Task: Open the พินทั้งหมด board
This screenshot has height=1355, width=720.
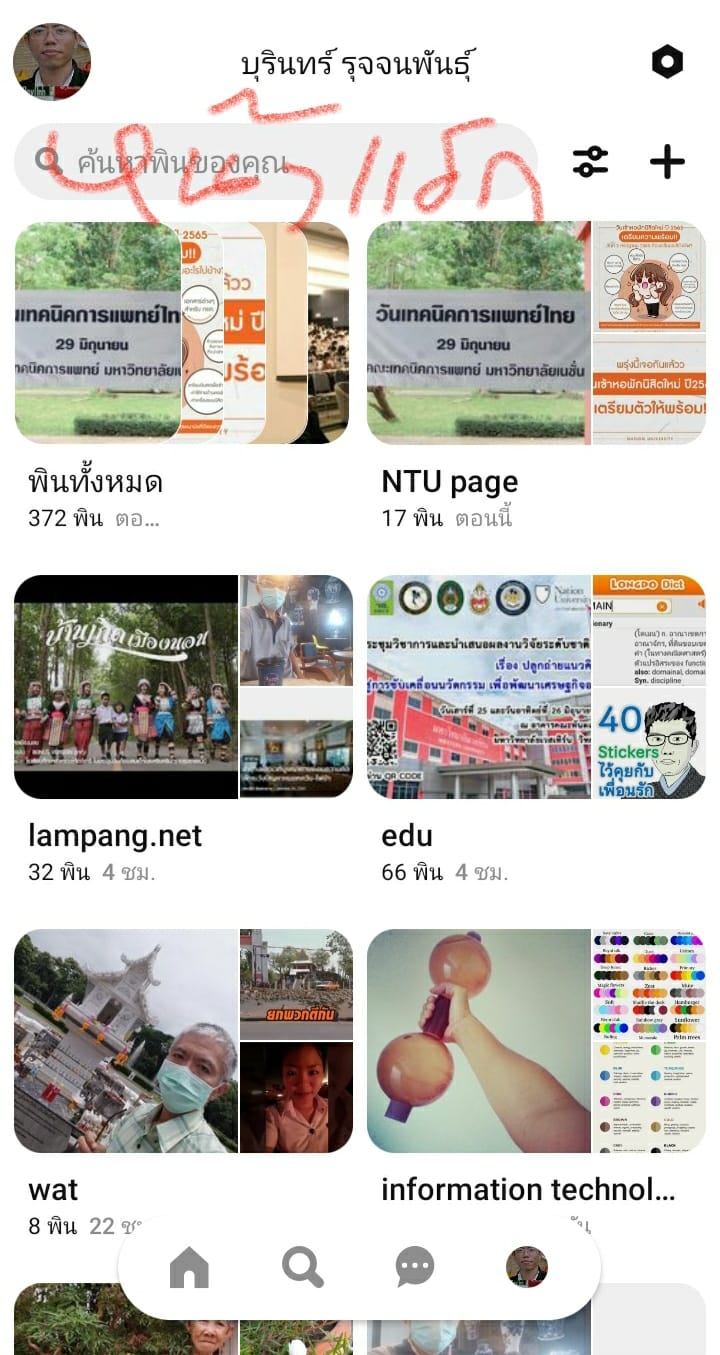Action: [182, 333]
